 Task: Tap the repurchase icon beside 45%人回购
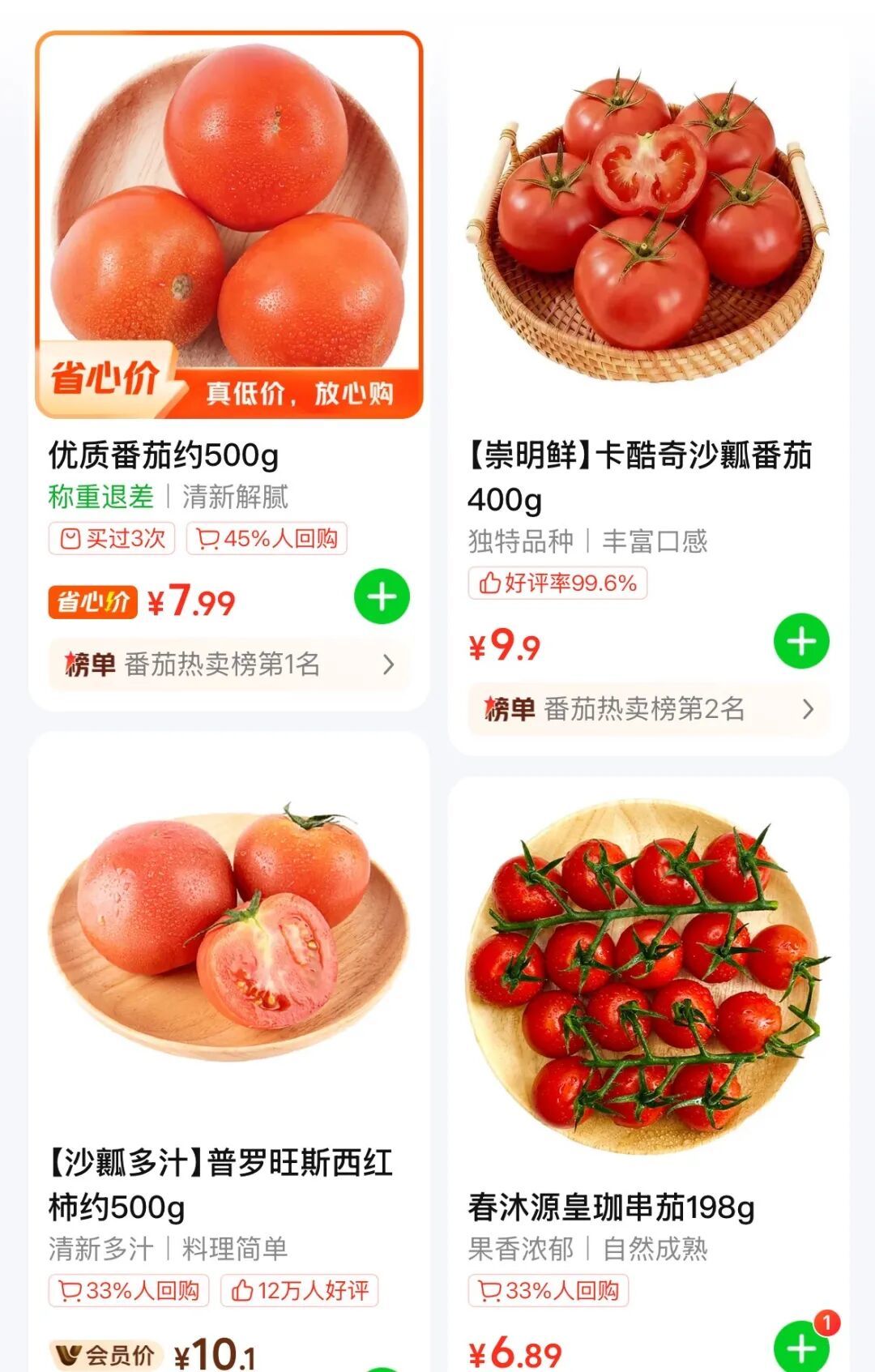210,538
